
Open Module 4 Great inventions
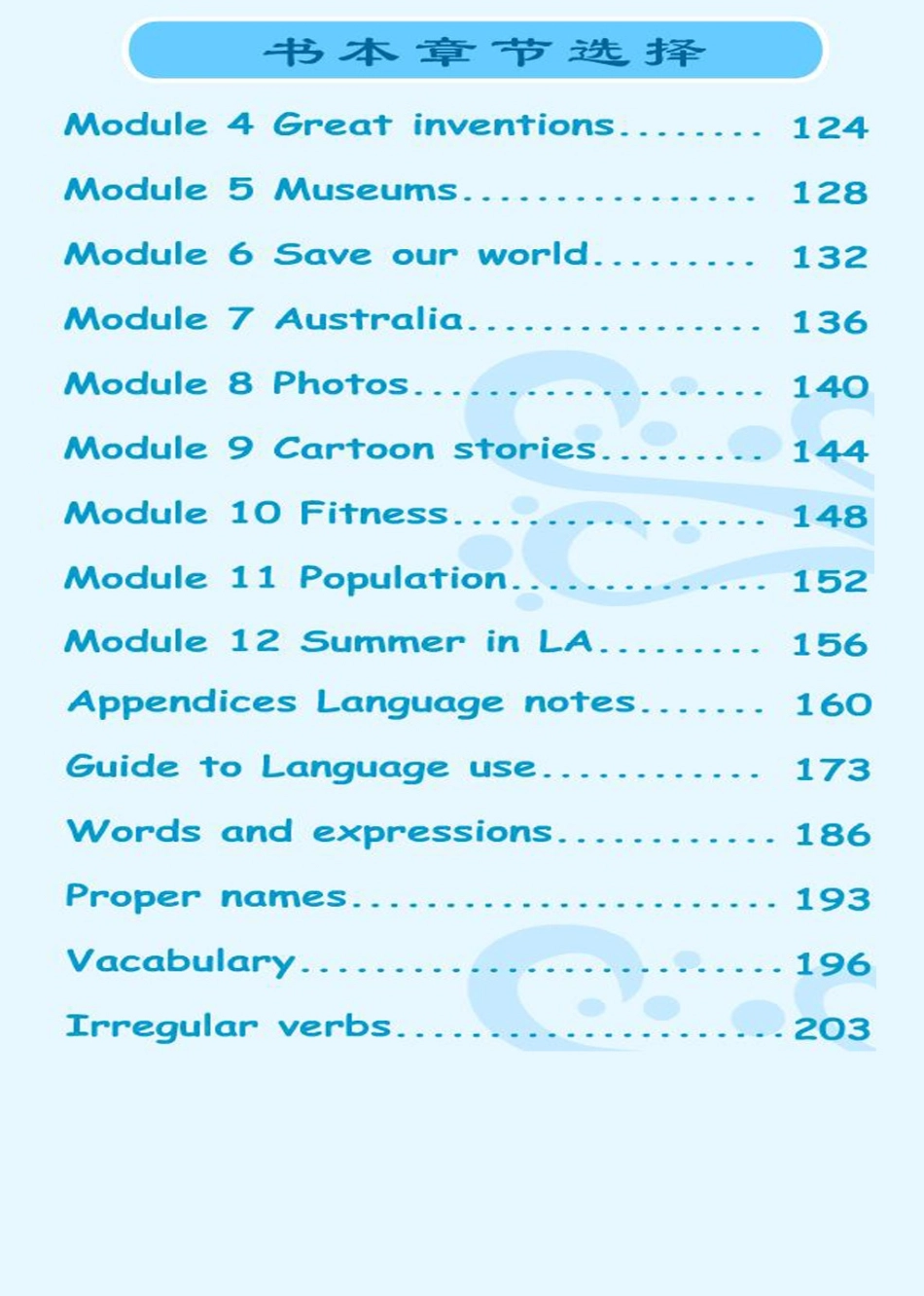click(339, 126)
